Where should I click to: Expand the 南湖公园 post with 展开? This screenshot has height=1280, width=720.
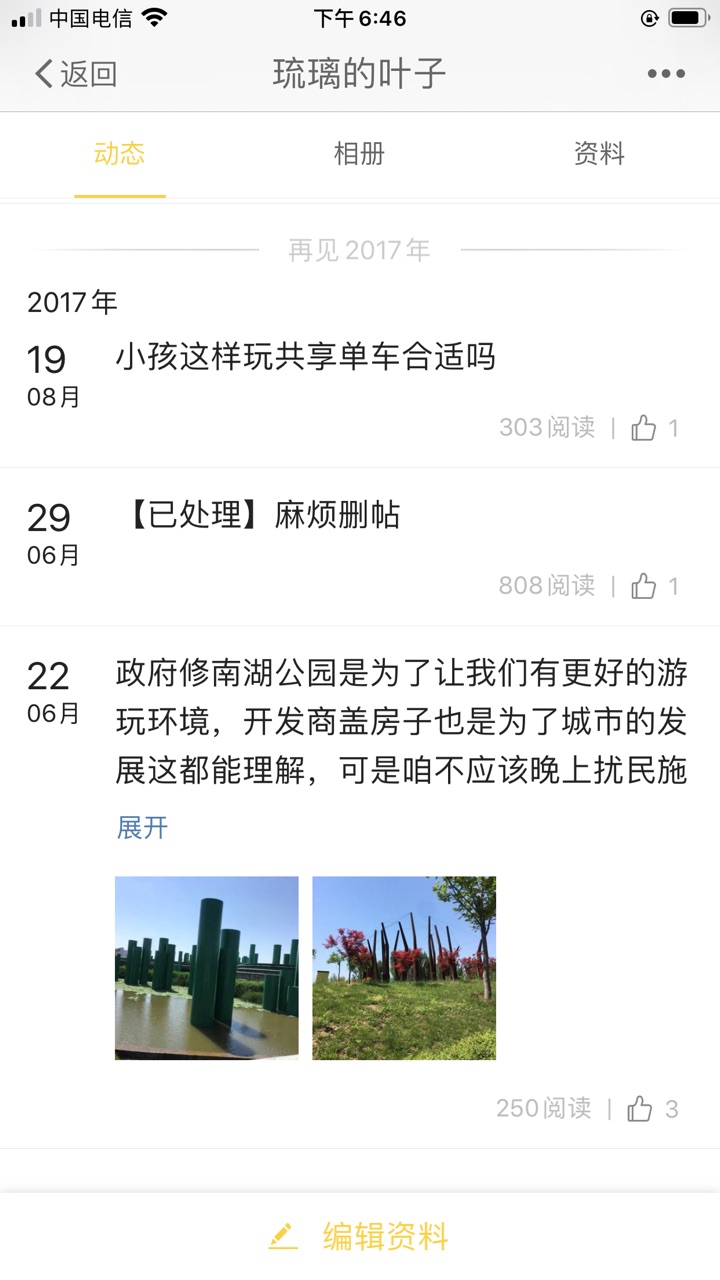pyautogui.click(x=143, y=828)
